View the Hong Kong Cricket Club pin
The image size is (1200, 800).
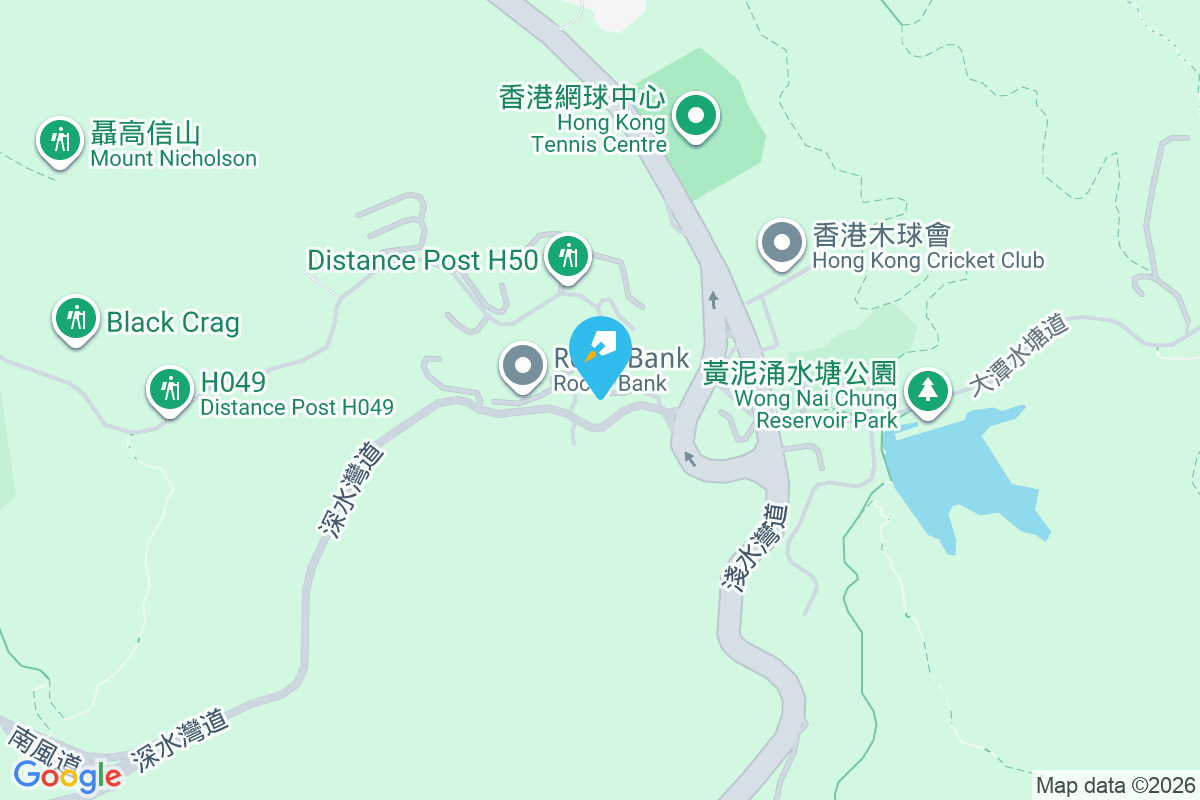(782, 243)
